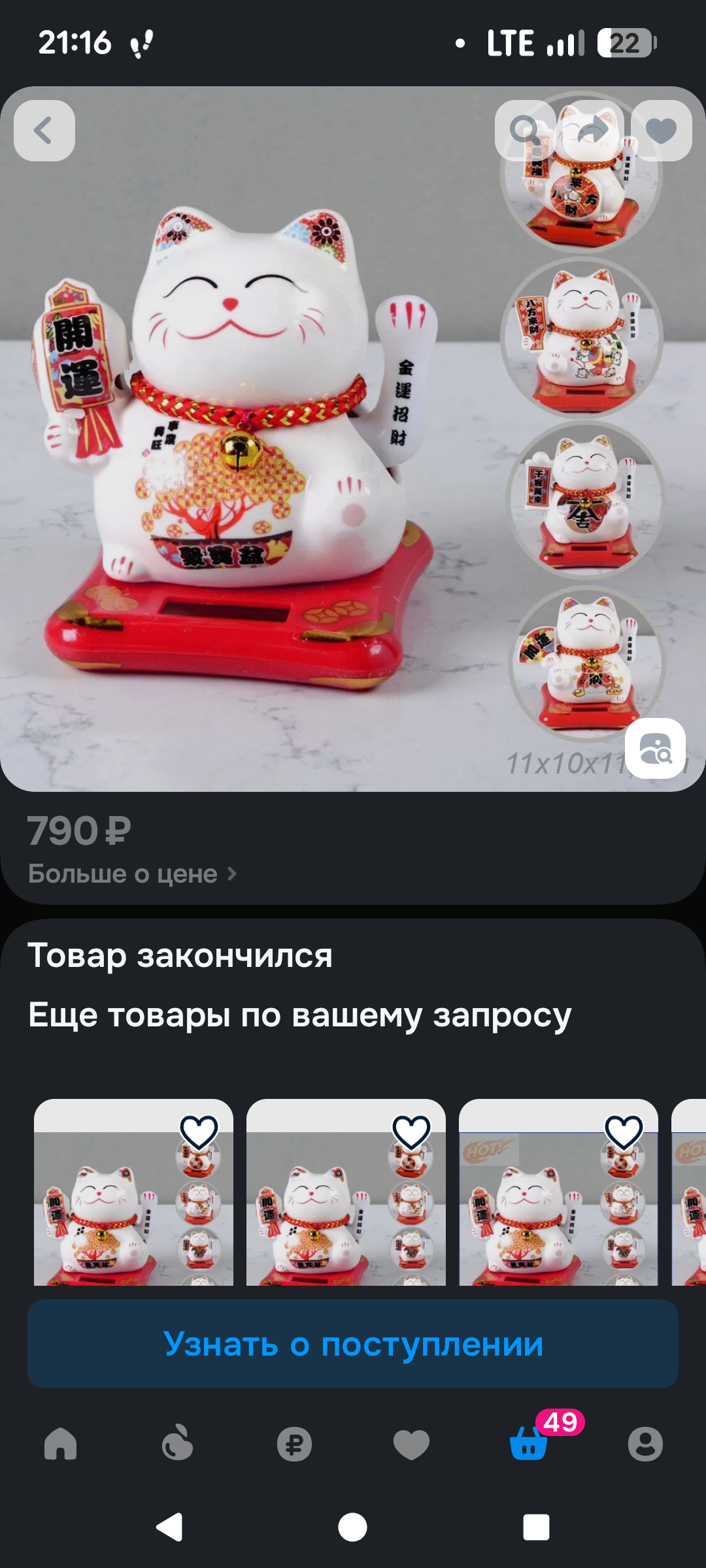Open the catalog tab in bottom bar
Screen dimensions: 706x1568
pos(177,1444)
